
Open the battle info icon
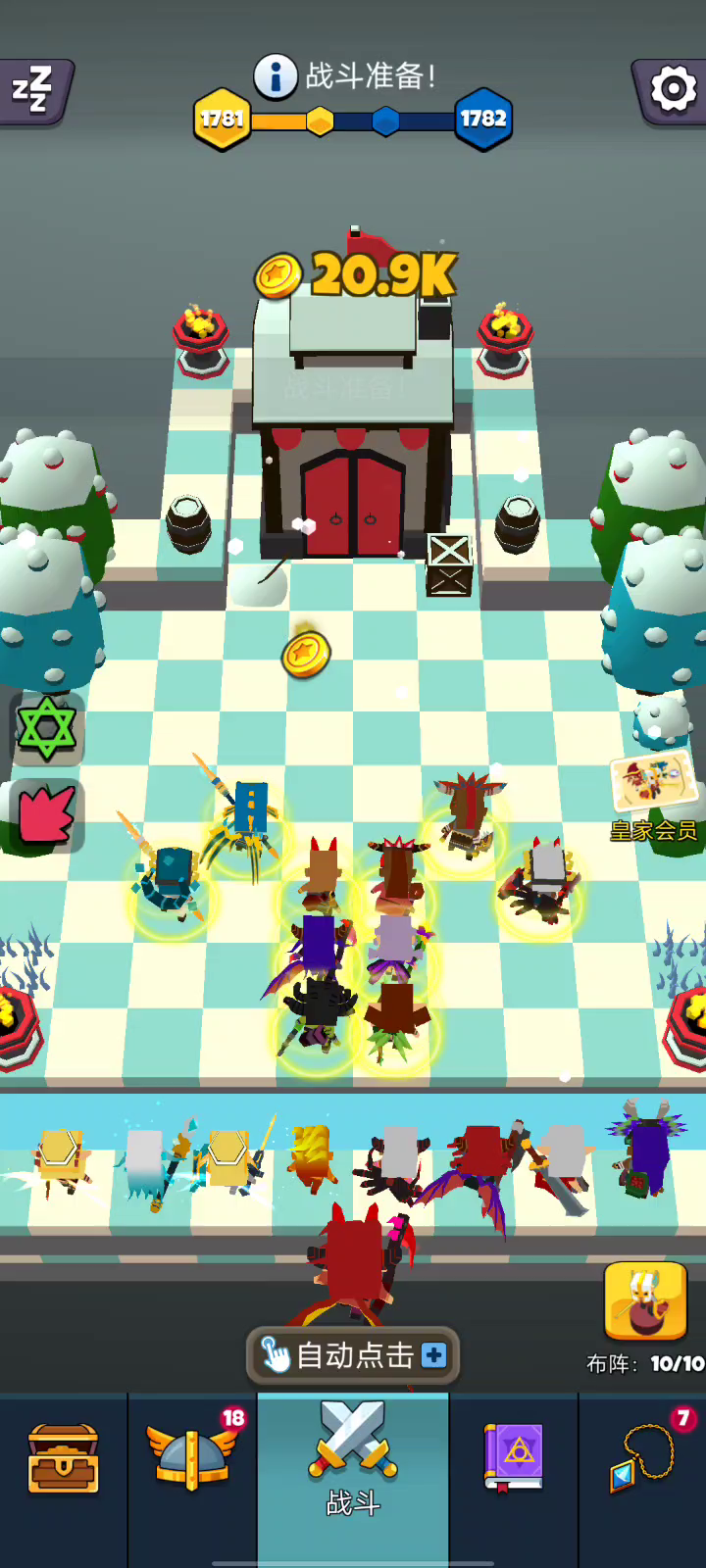point(276,76)
